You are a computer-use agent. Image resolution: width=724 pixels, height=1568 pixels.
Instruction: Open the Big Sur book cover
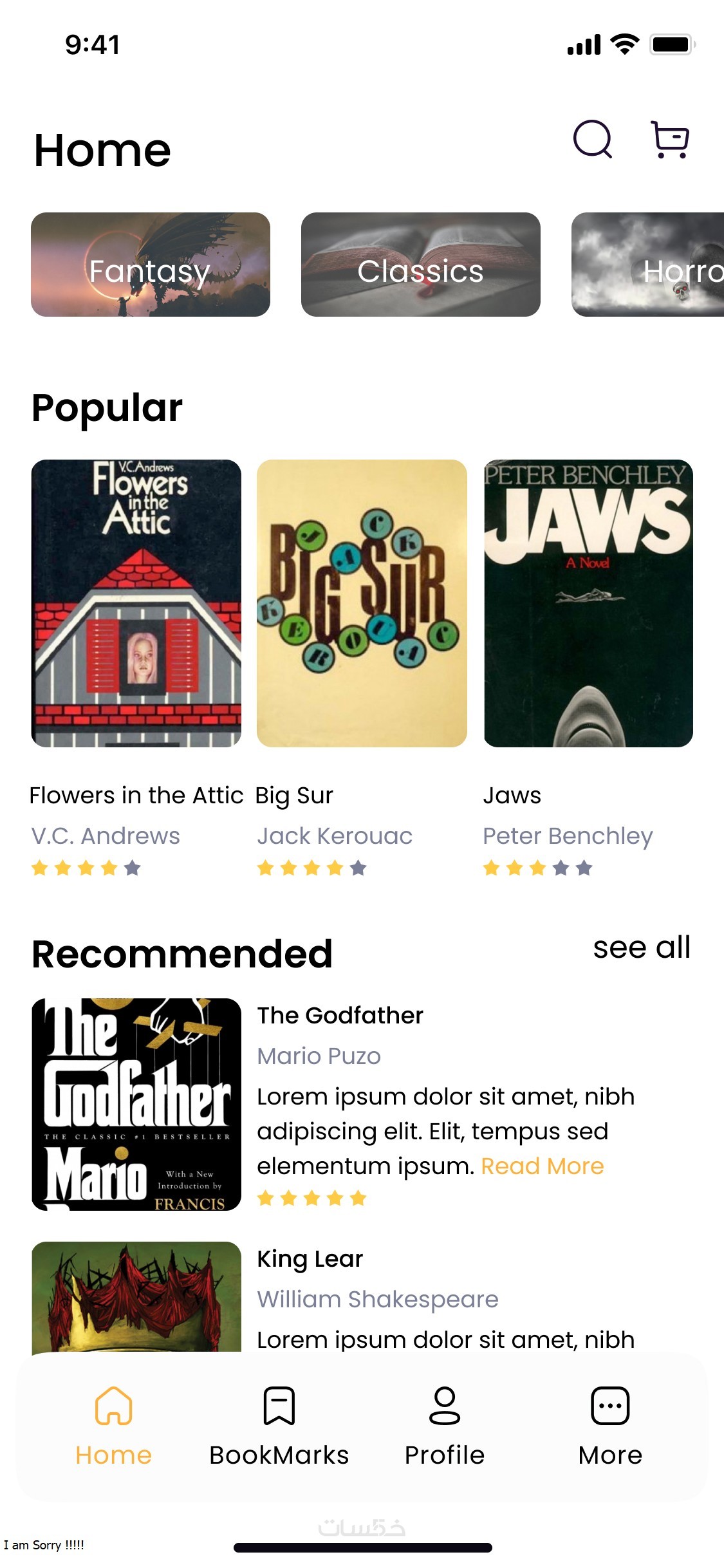point(362,603)
